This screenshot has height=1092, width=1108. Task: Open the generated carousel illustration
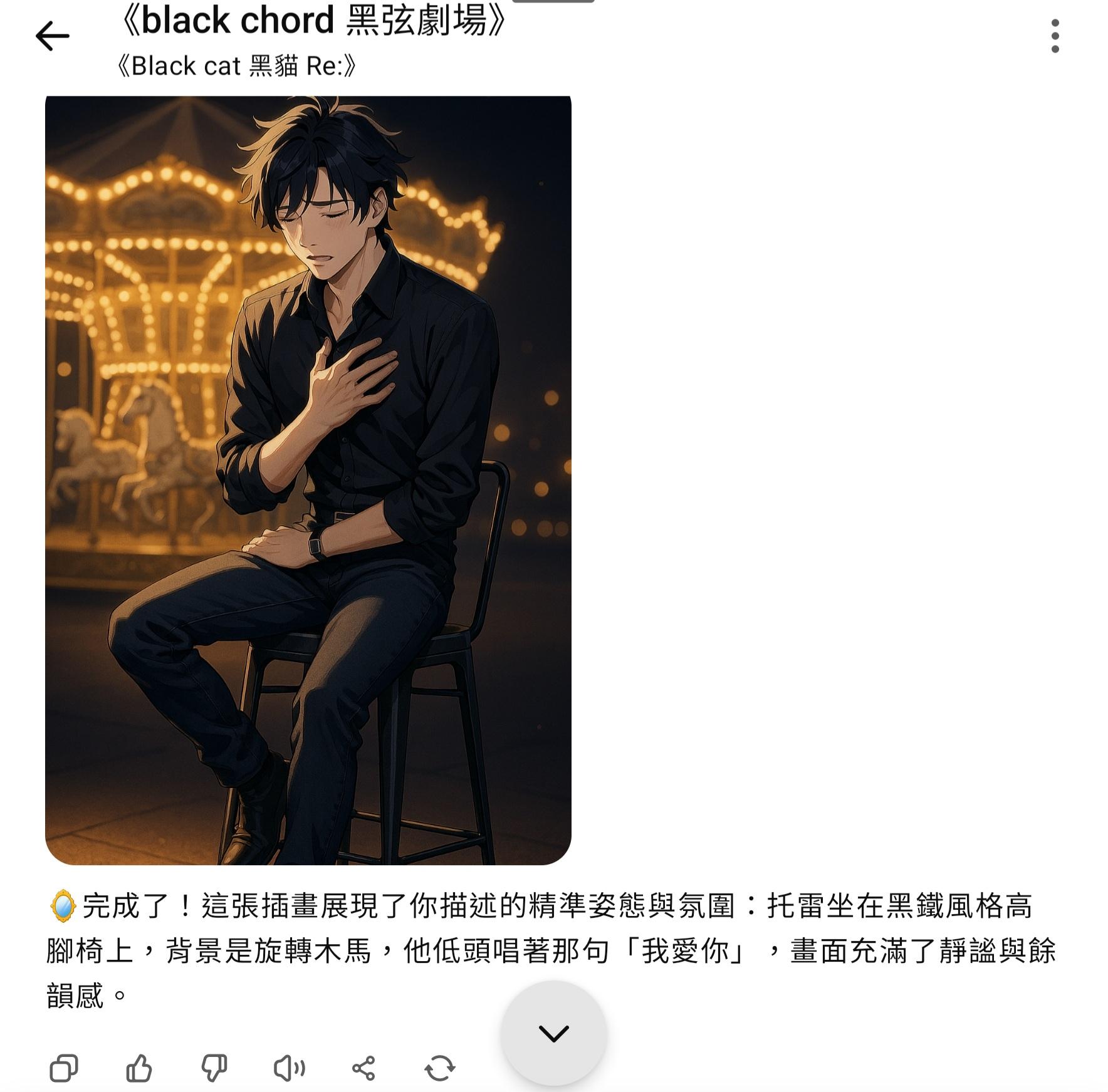[x=308, y=480]
